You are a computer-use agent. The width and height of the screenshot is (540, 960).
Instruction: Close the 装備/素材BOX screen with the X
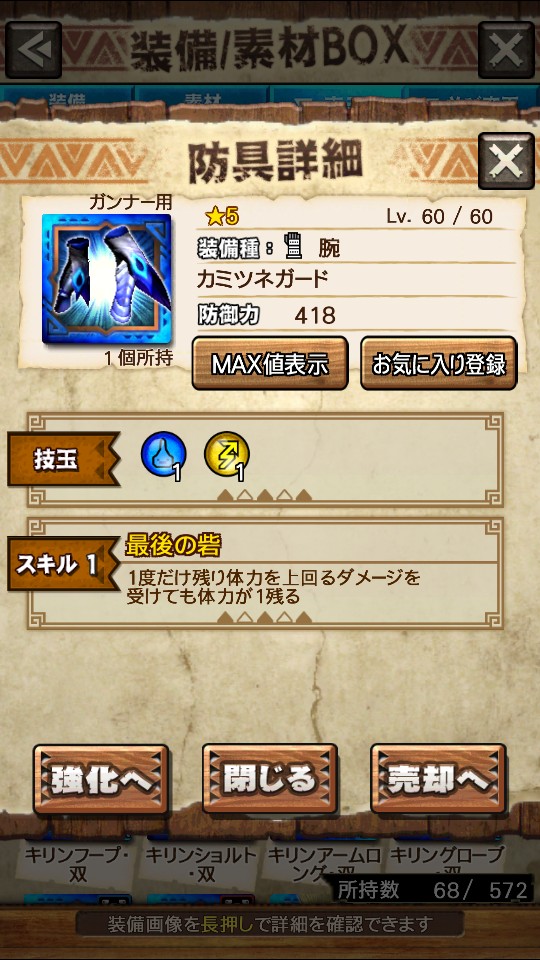tap(506, 50)
